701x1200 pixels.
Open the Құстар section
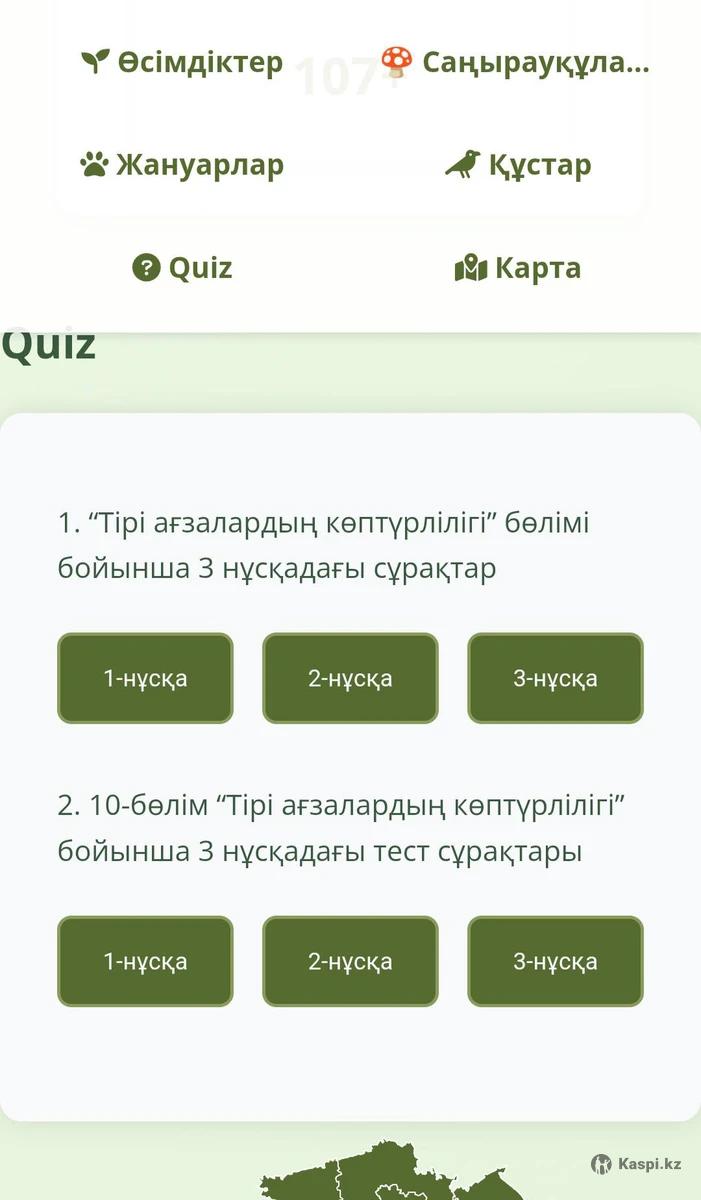pos(518,165)
